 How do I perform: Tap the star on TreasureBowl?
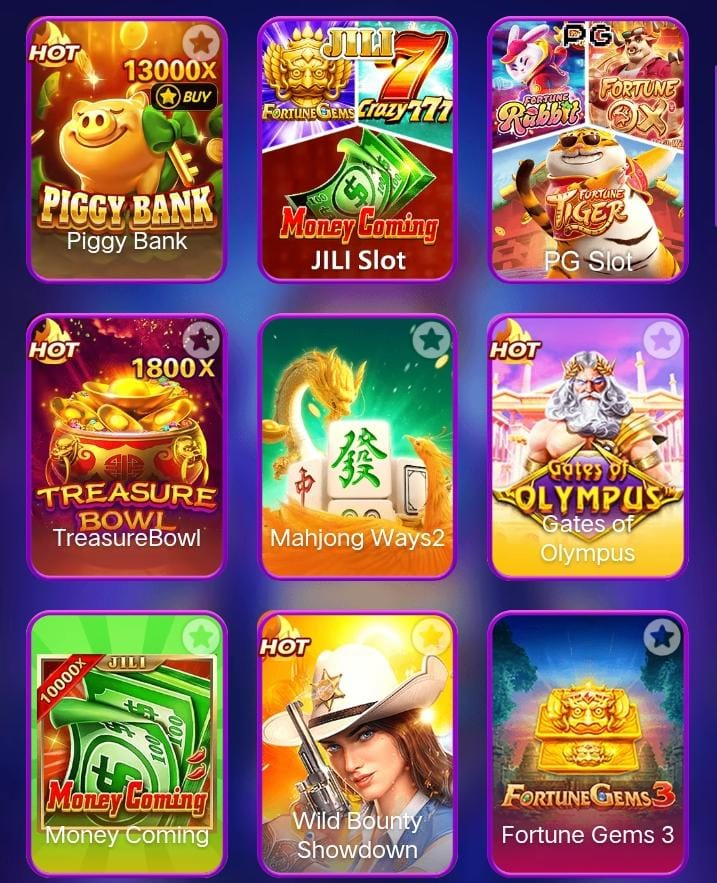pyautogui.click(x=201, y=340)
